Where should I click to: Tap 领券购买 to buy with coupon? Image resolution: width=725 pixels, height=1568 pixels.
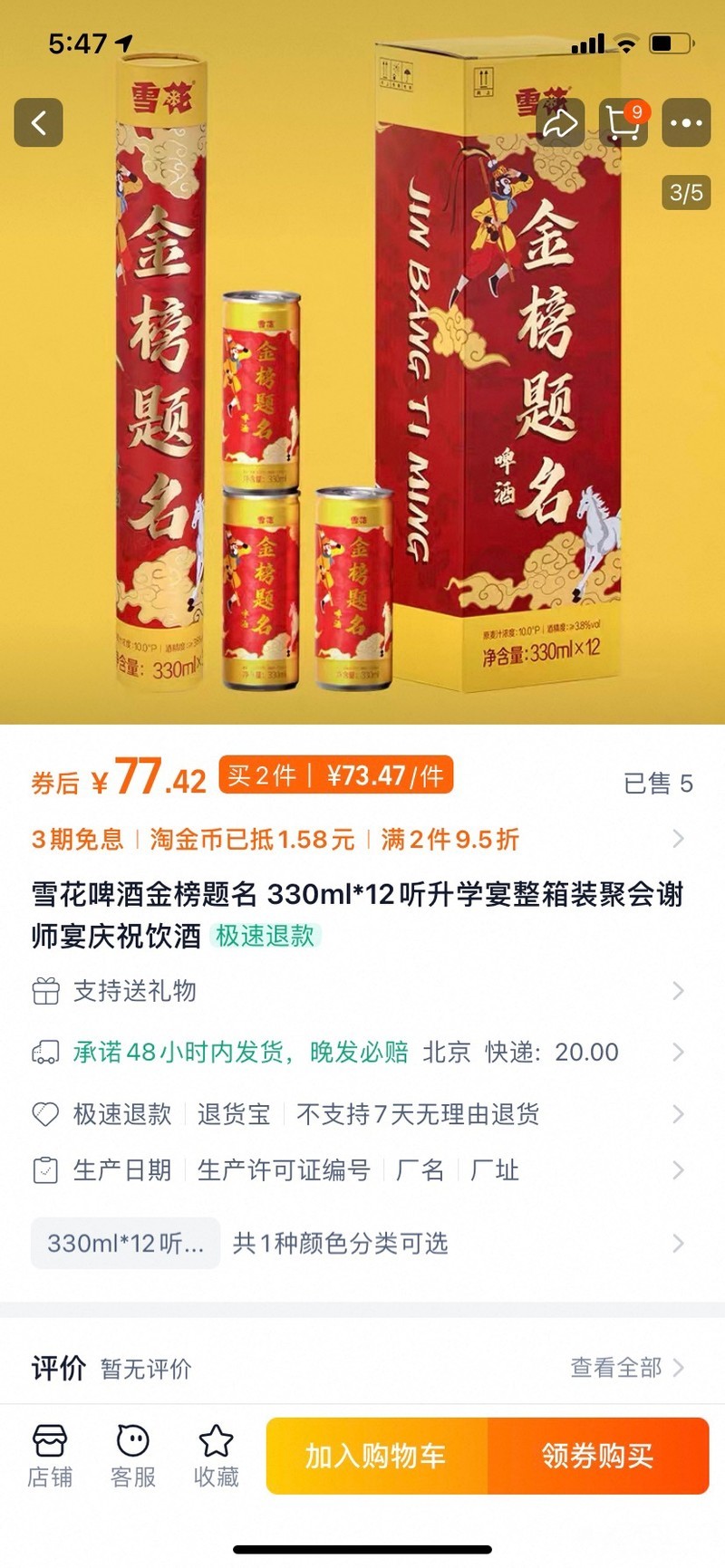pyautogui.click(x=598, y=1456)
